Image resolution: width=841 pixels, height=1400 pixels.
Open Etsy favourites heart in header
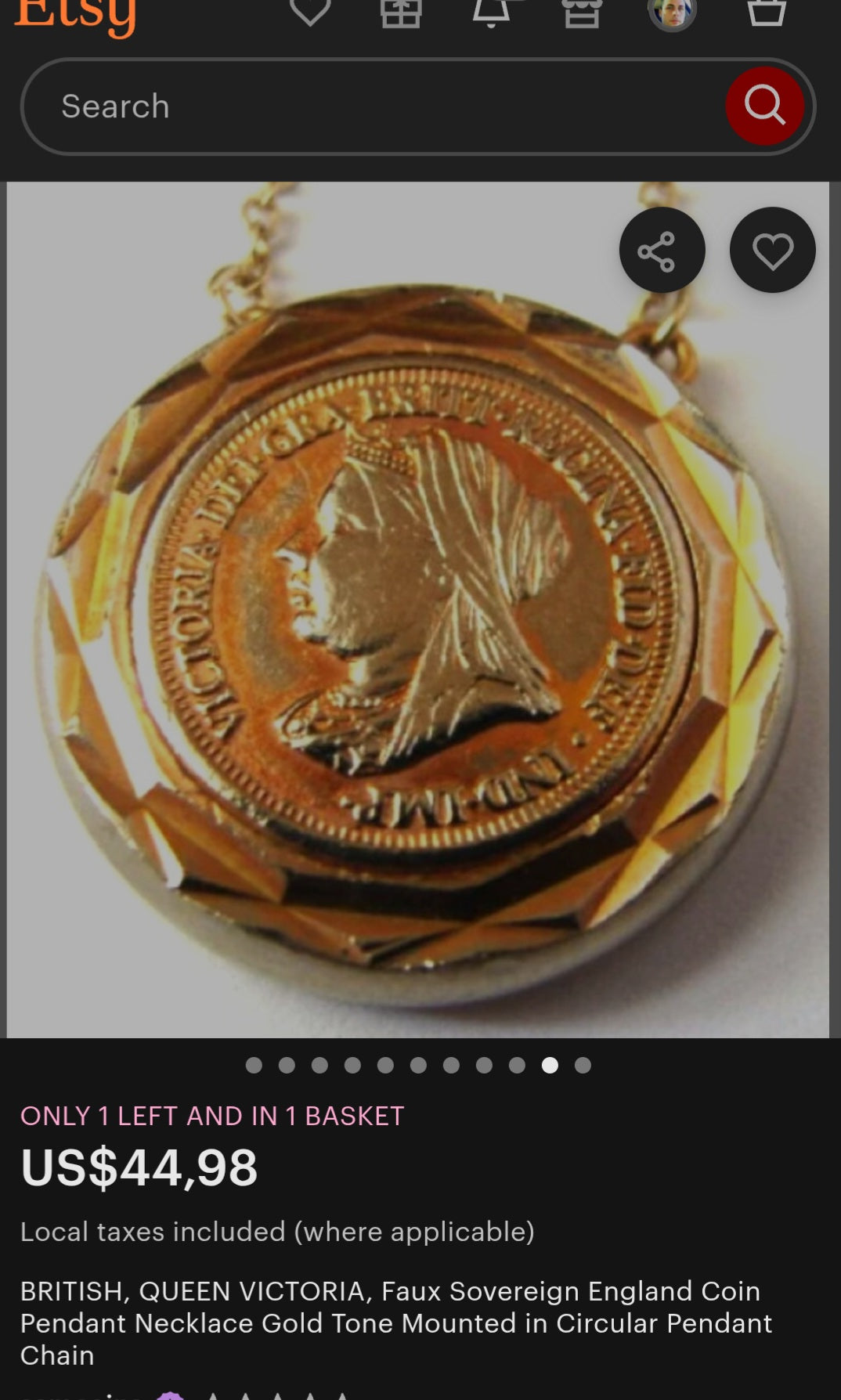click(x=310, y=11)
